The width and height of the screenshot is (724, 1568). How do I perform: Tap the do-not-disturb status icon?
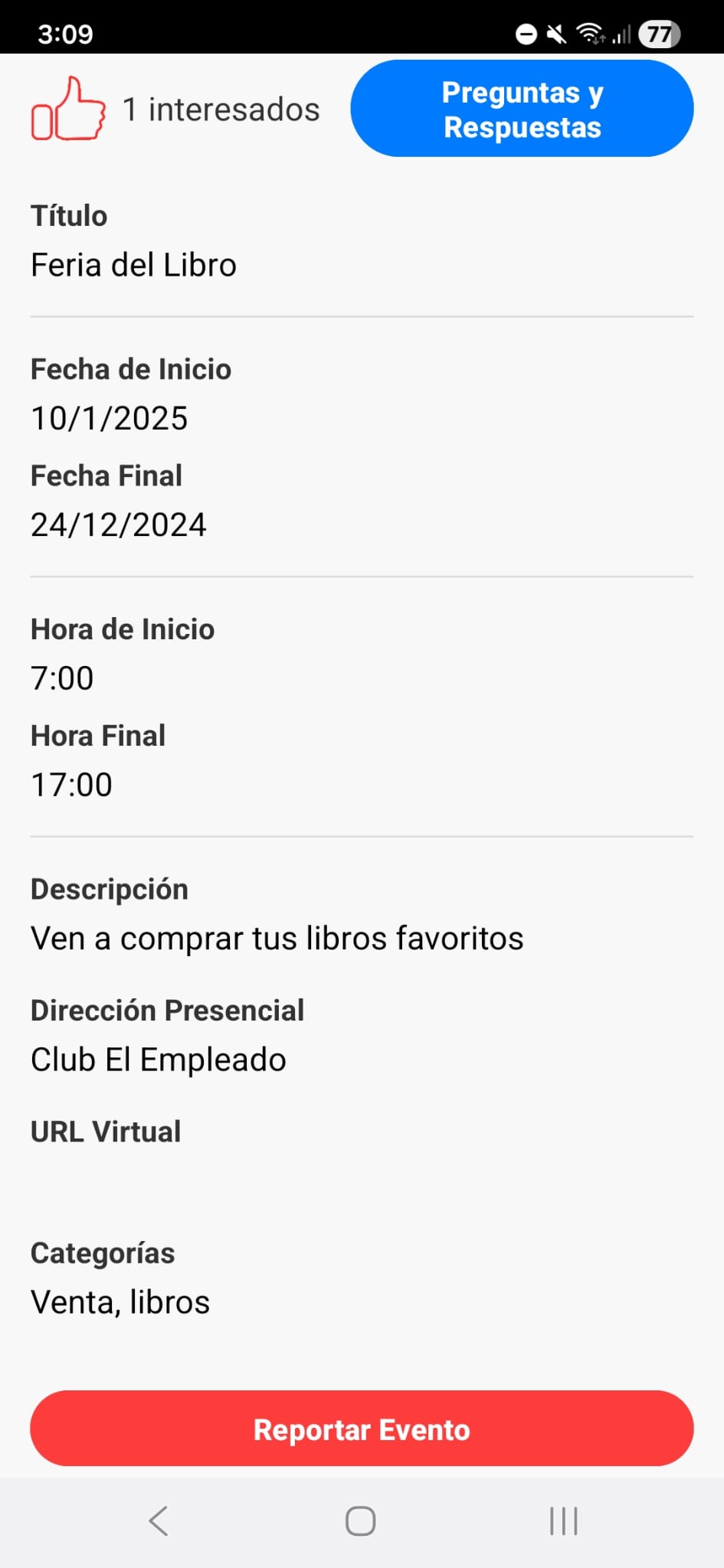525,34
